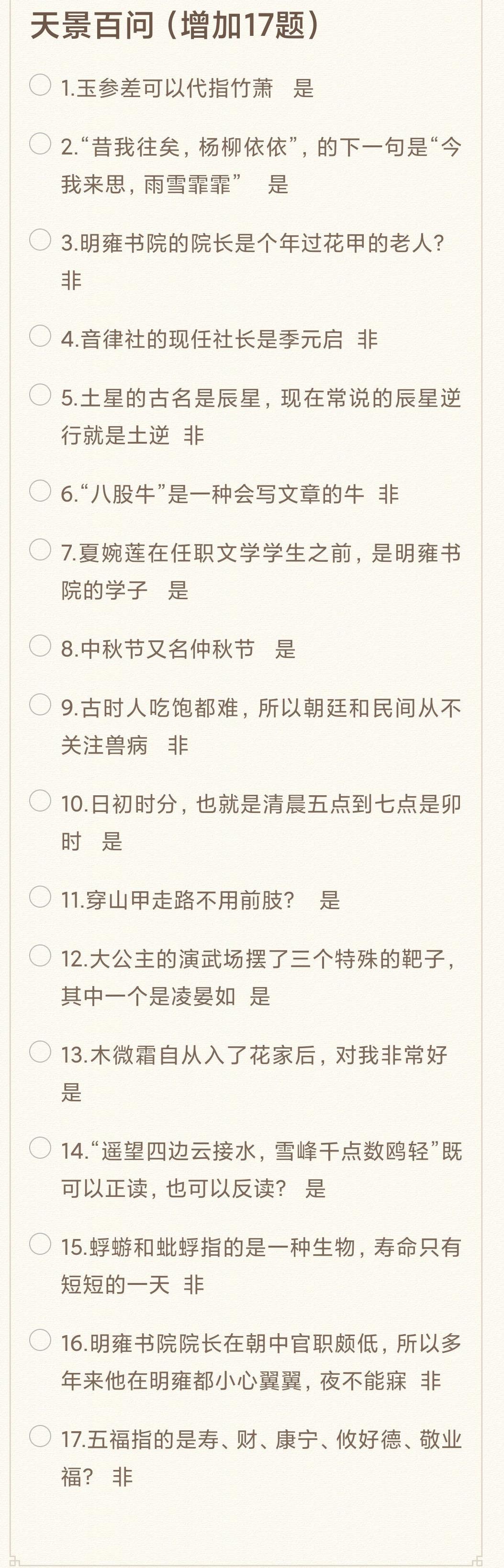Choose option 14 about 遥望四边云接水
This screenshot has width=504, height=1568.
[40, 1148]
